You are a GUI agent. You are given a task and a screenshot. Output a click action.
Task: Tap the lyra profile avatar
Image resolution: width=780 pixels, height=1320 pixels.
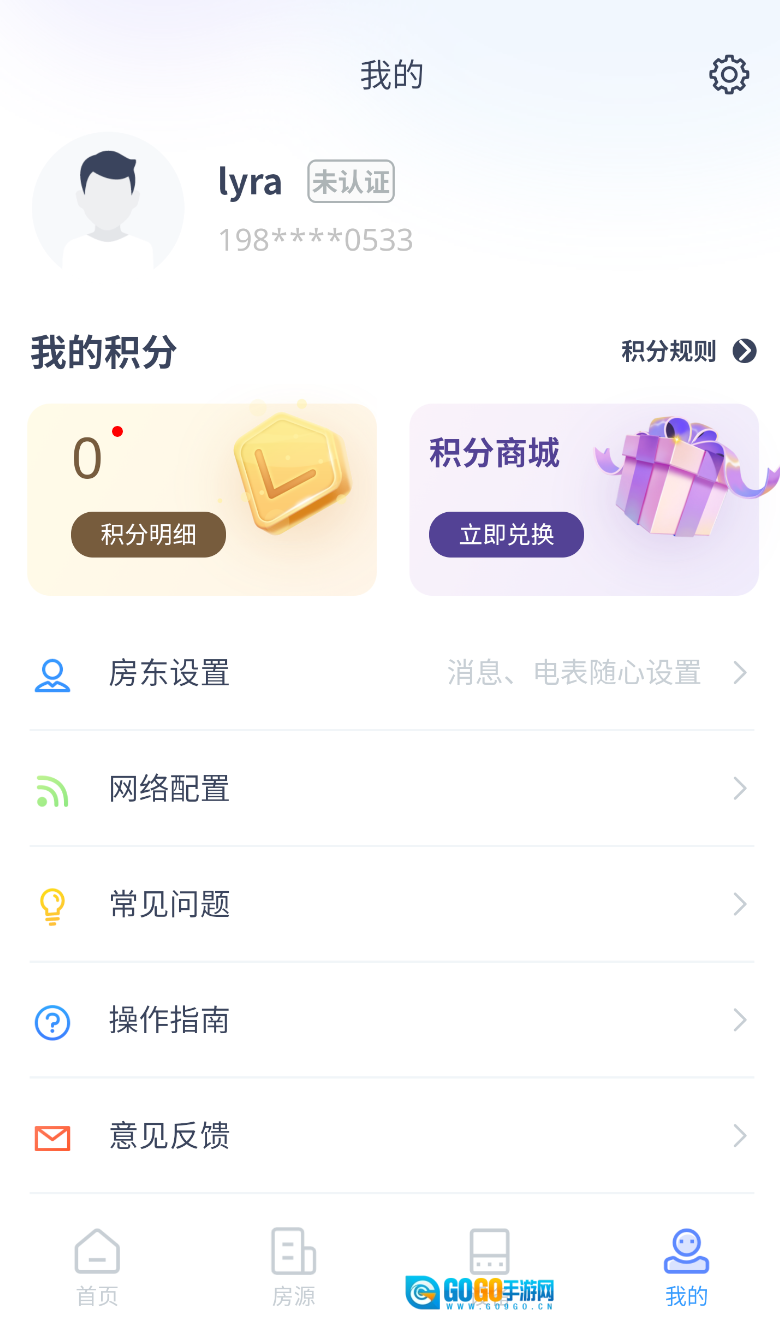click(108, 206)
